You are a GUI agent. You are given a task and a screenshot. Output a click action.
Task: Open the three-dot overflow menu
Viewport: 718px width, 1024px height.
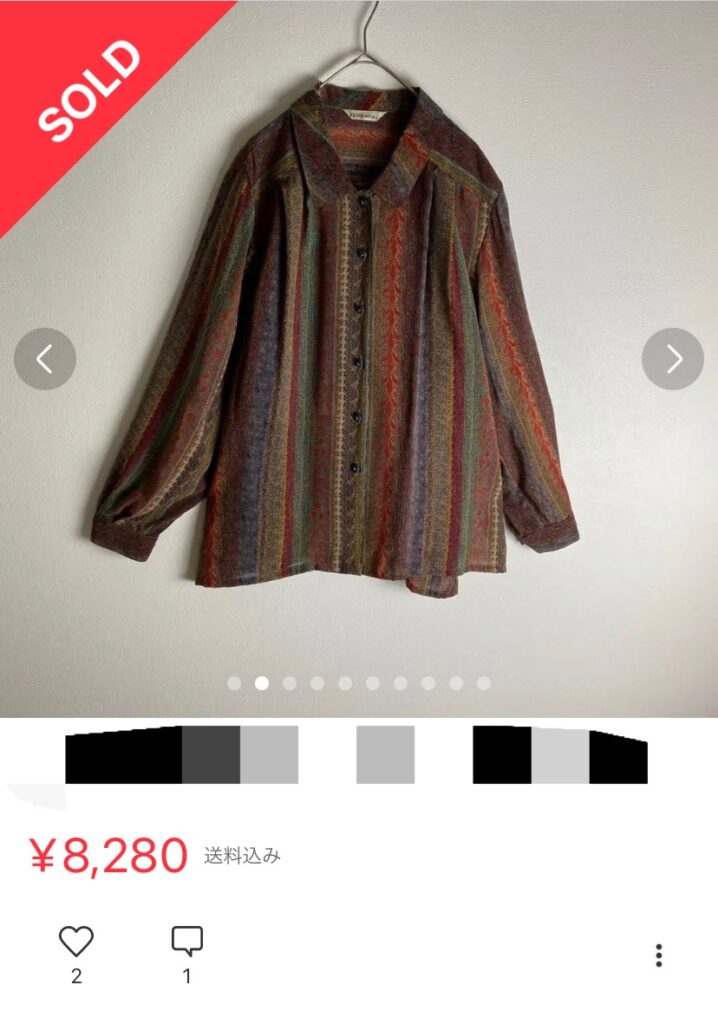tap(658, 955)
